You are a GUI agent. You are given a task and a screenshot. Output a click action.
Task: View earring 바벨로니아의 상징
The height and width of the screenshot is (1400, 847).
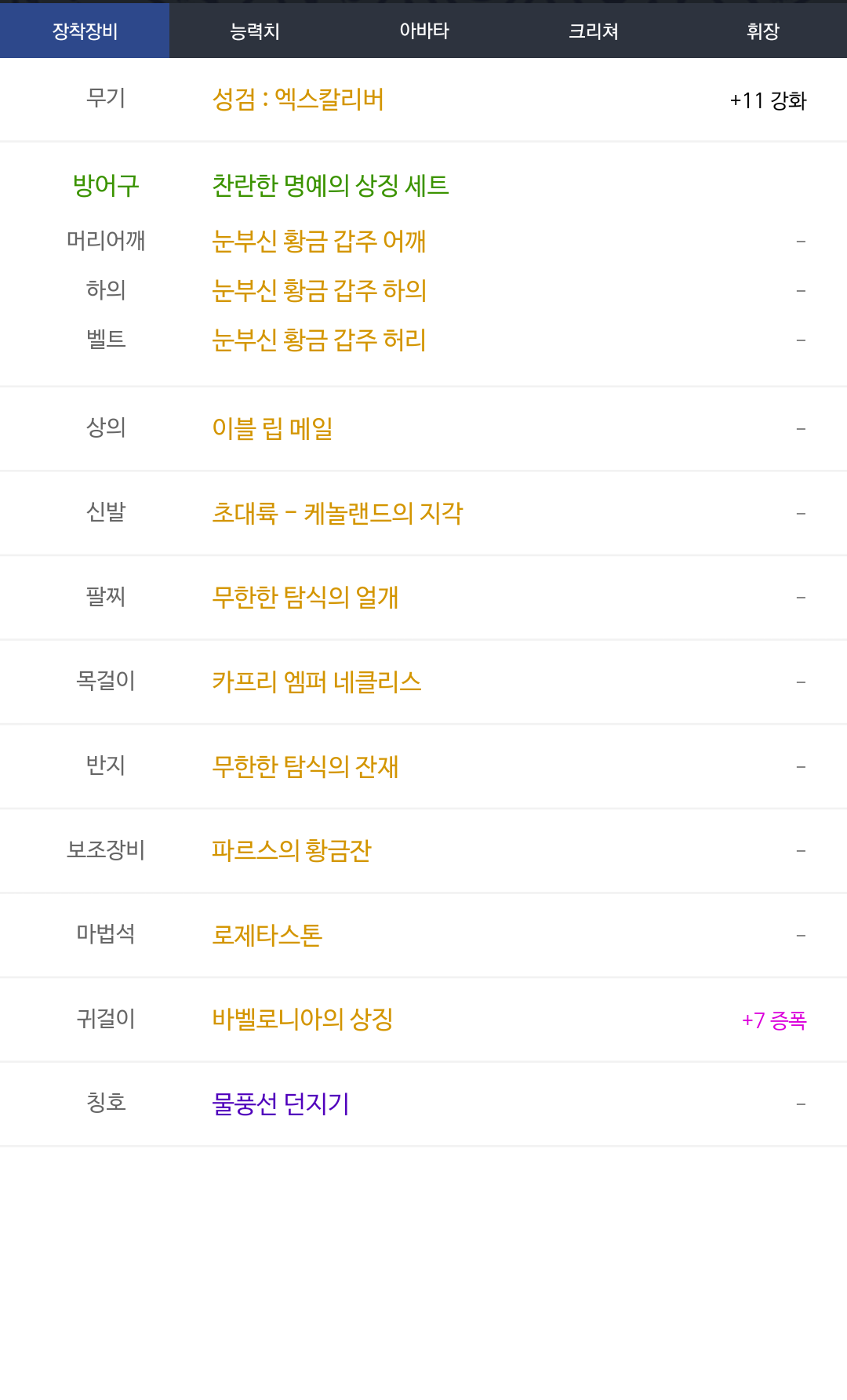pyautogui.click(x=303, y=1019)
